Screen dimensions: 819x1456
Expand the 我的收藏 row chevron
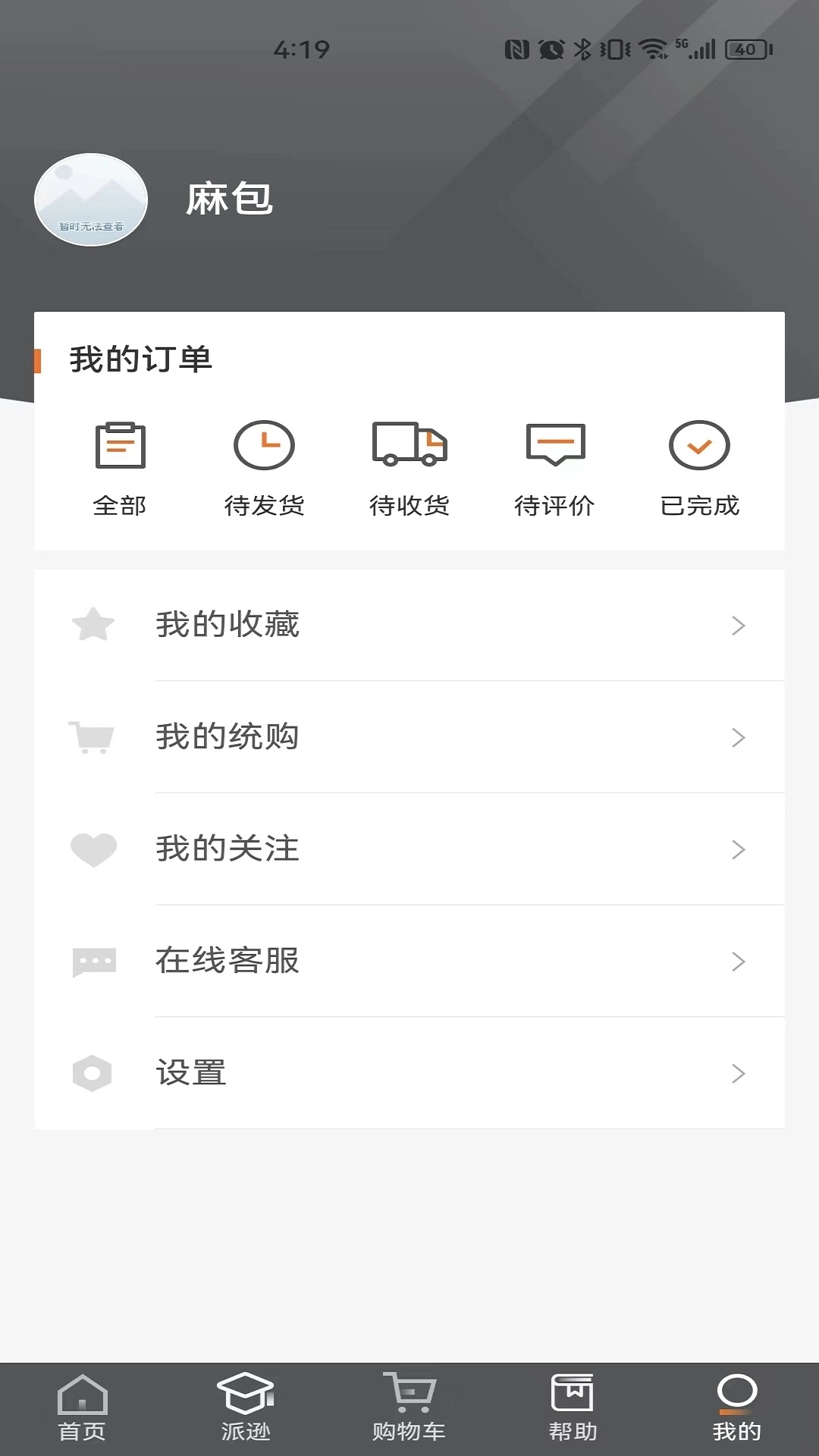click(x=739, y=626)
